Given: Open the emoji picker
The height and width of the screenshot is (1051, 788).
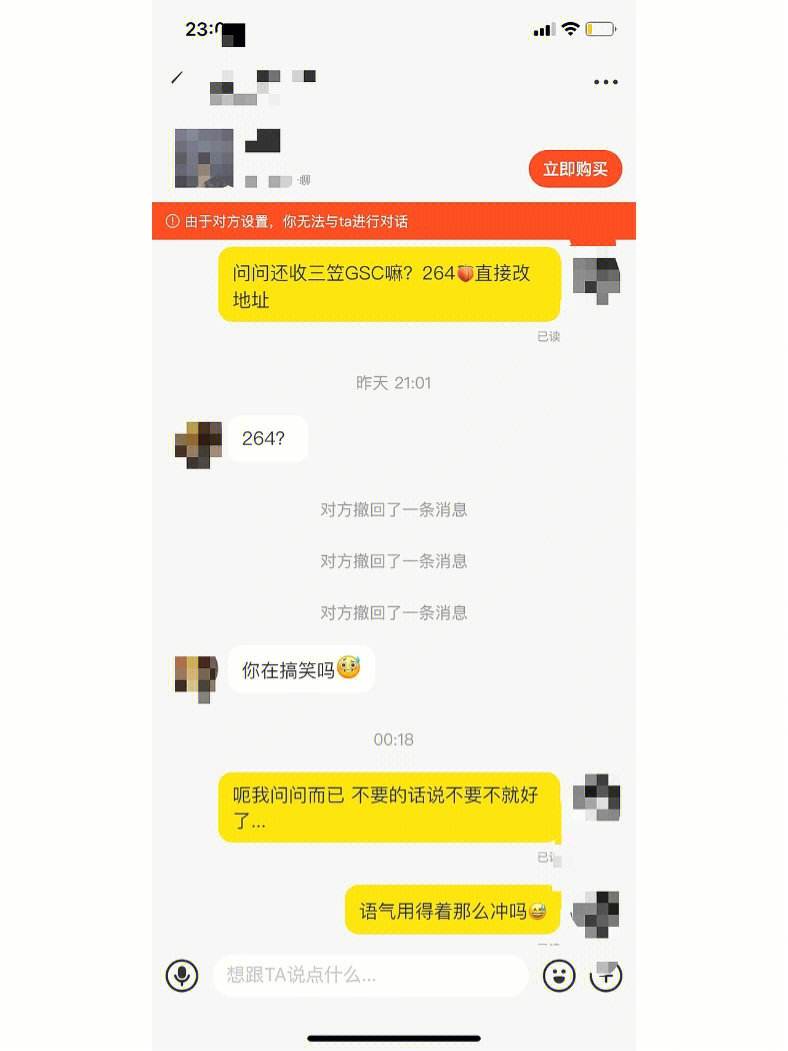Looking at the screenshot, I should click(559, 975).
